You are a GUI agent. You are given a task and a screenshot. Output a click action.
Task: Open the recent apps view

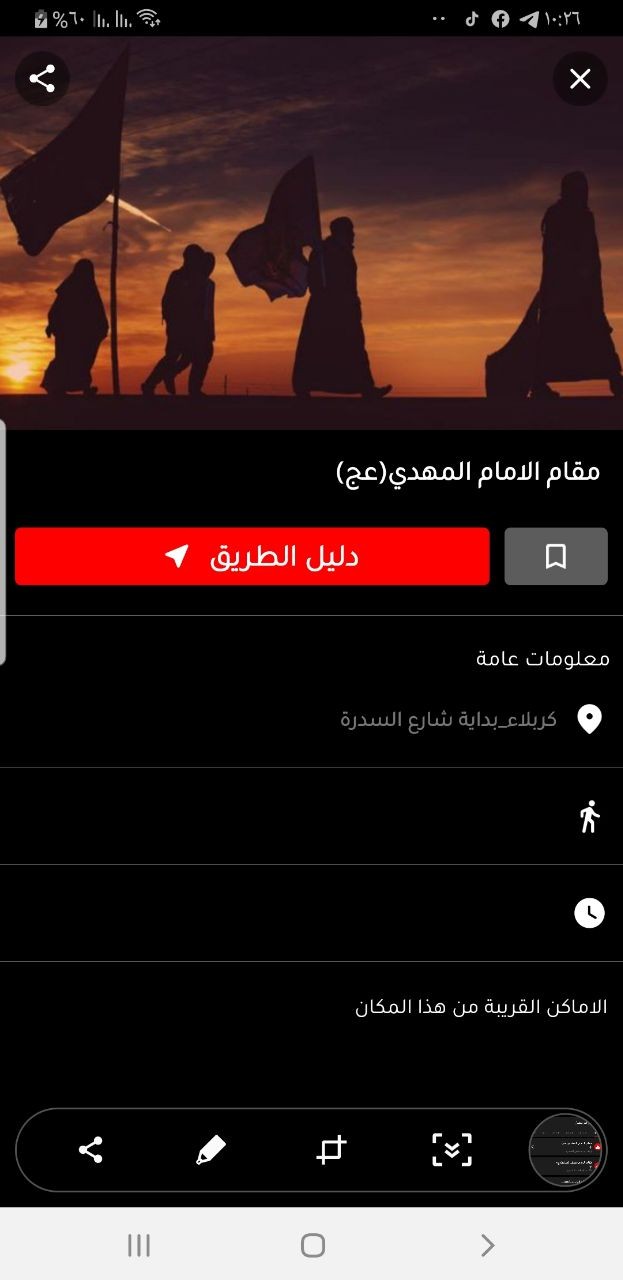139,1245
